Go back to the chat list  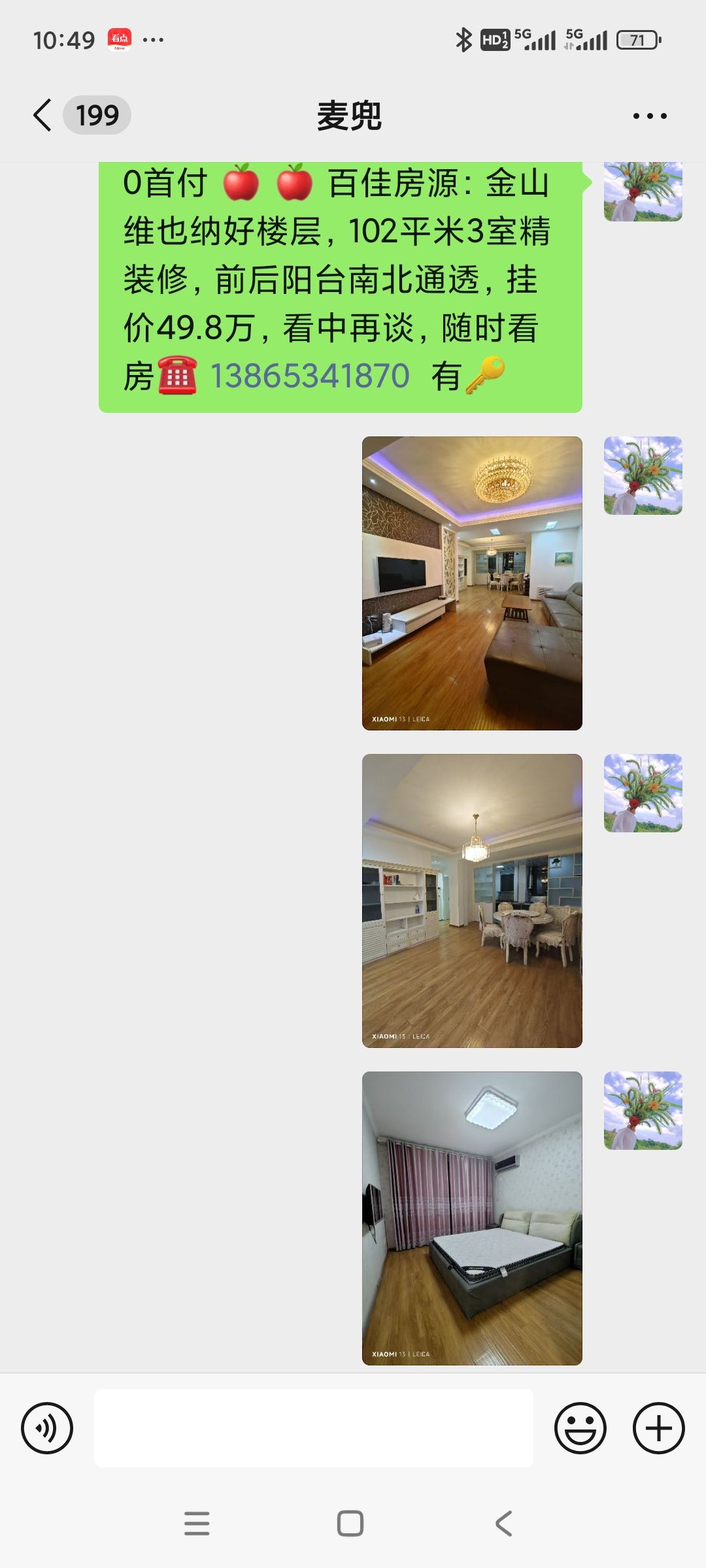(43, 116)
